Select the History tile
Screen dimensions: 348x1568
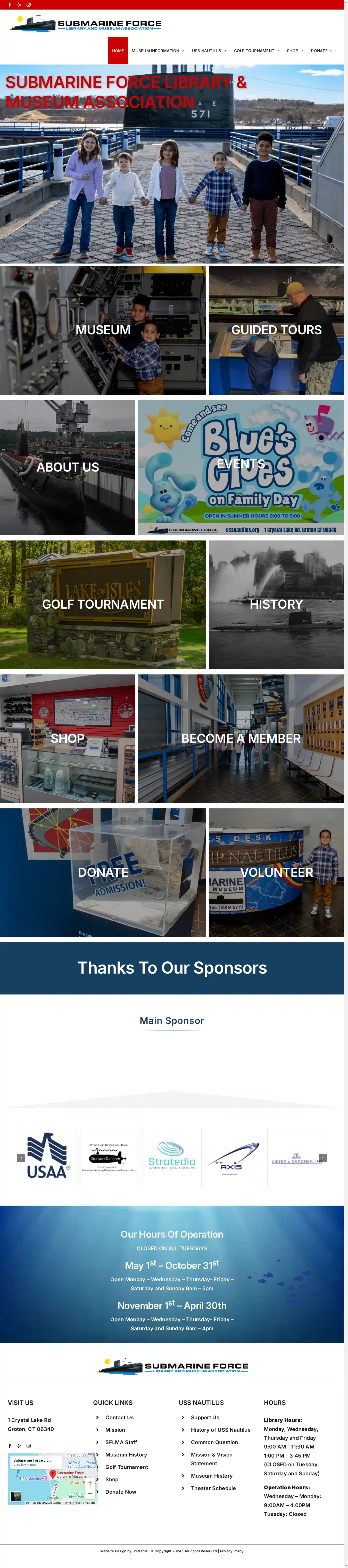pos(276,604)
